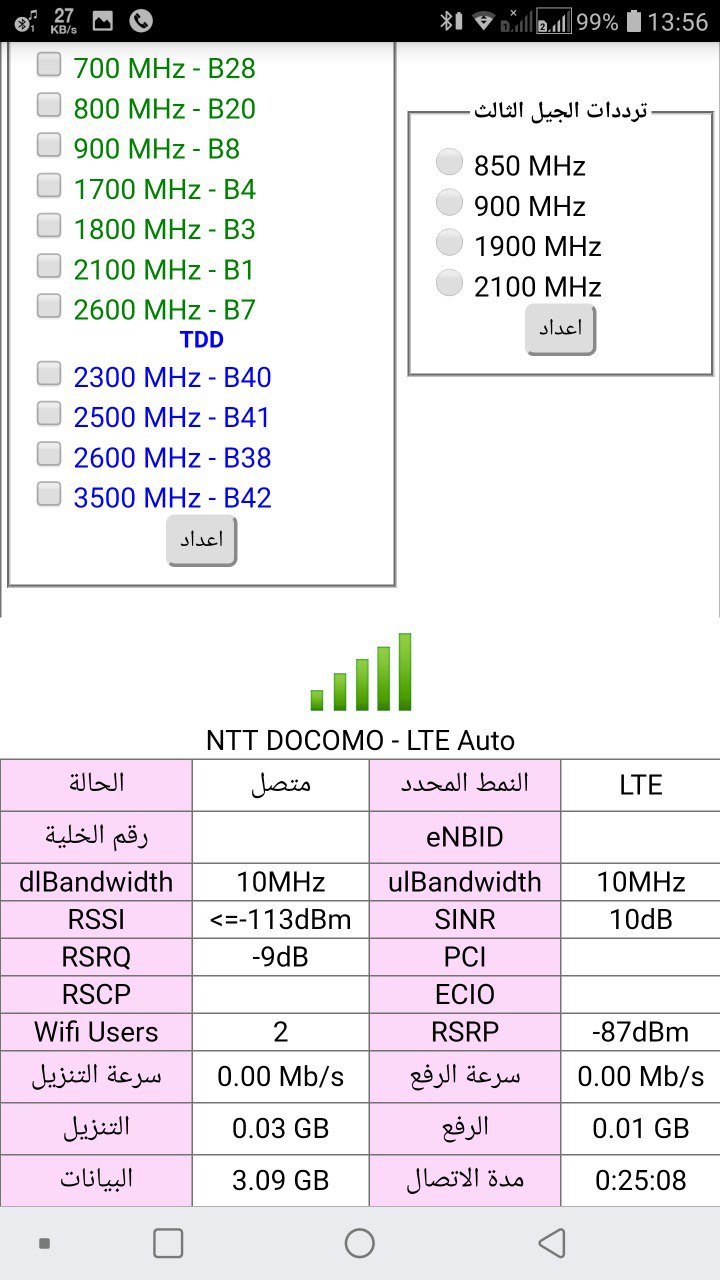Check the 2500 MHz - B41 band
Screen dimensions: 720x1280
[49, 415]
